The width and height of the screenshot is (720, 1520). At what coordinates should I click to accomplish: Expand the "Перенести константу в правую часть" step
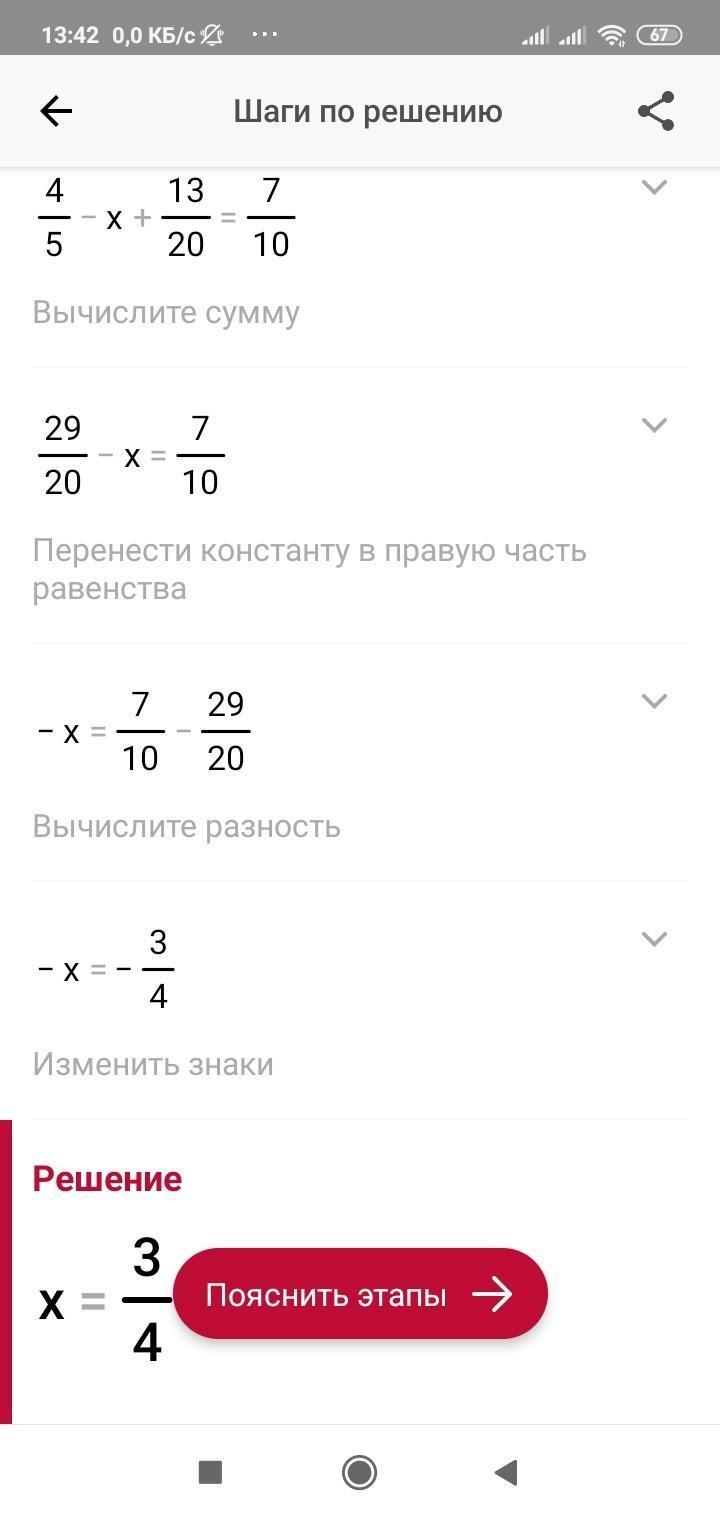(654, 425)
